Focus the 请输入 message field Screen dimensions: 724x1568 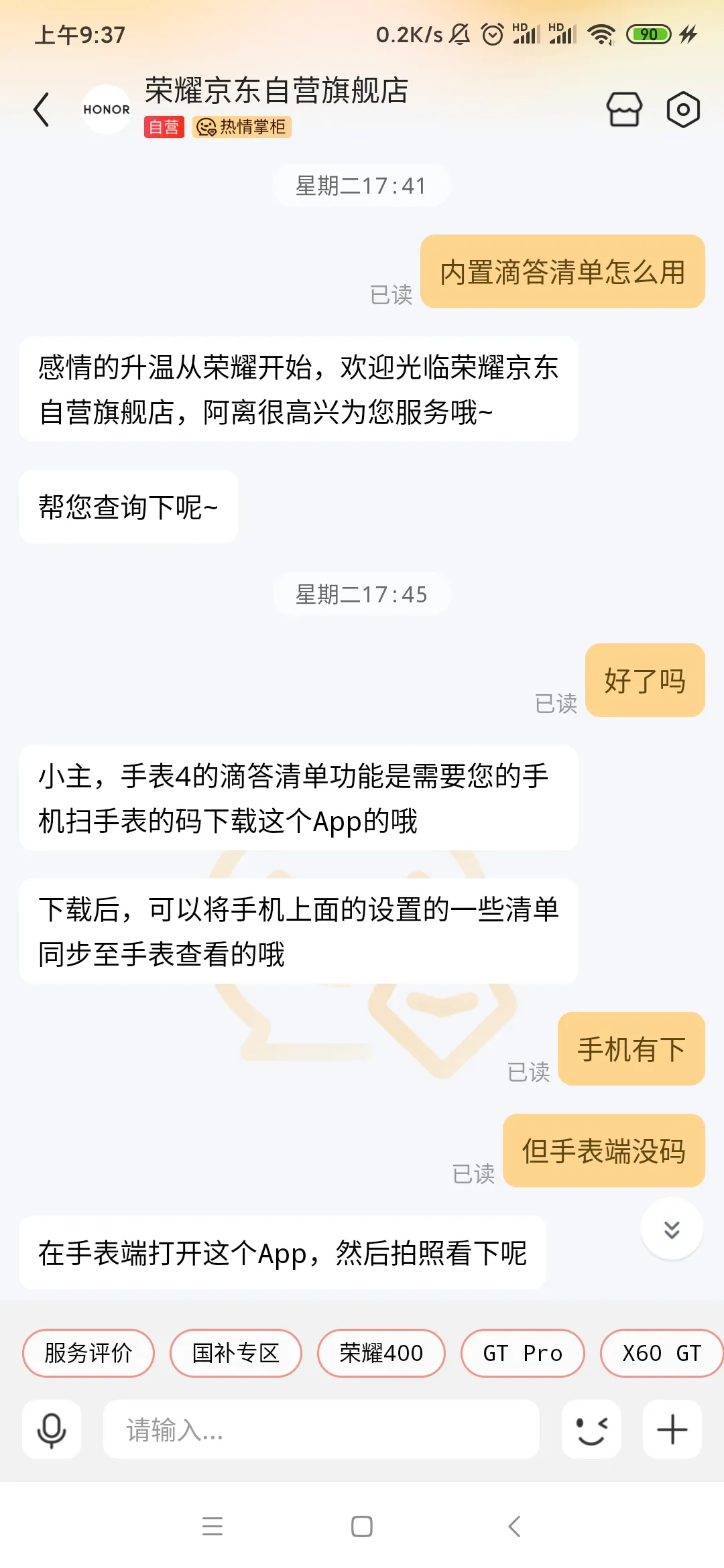click(x=321, y=1429)
